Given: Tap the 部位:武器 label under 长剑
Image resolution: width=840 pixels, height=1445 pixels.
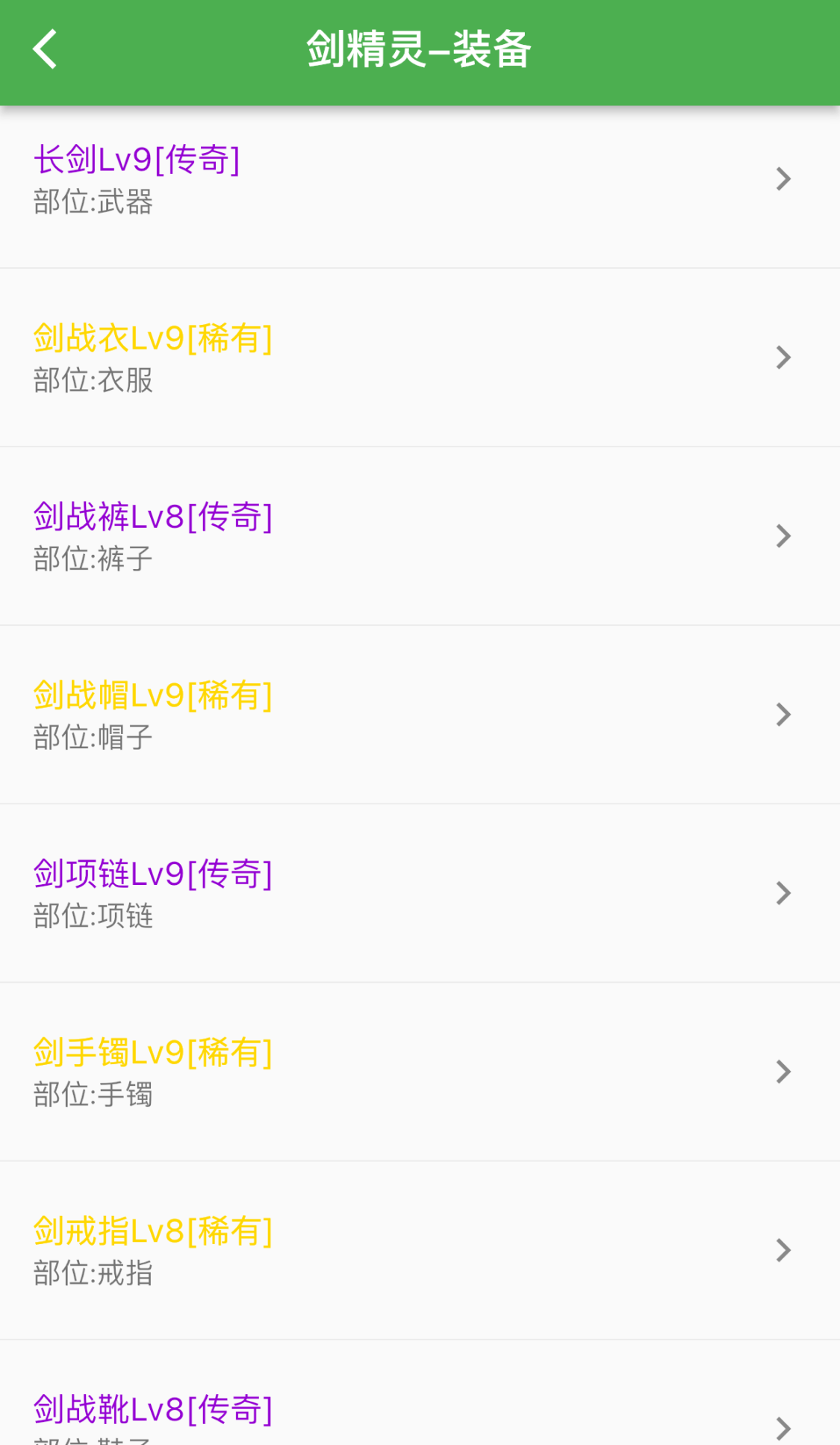Looking at the screenshot, I should click(x=93, y=203).
